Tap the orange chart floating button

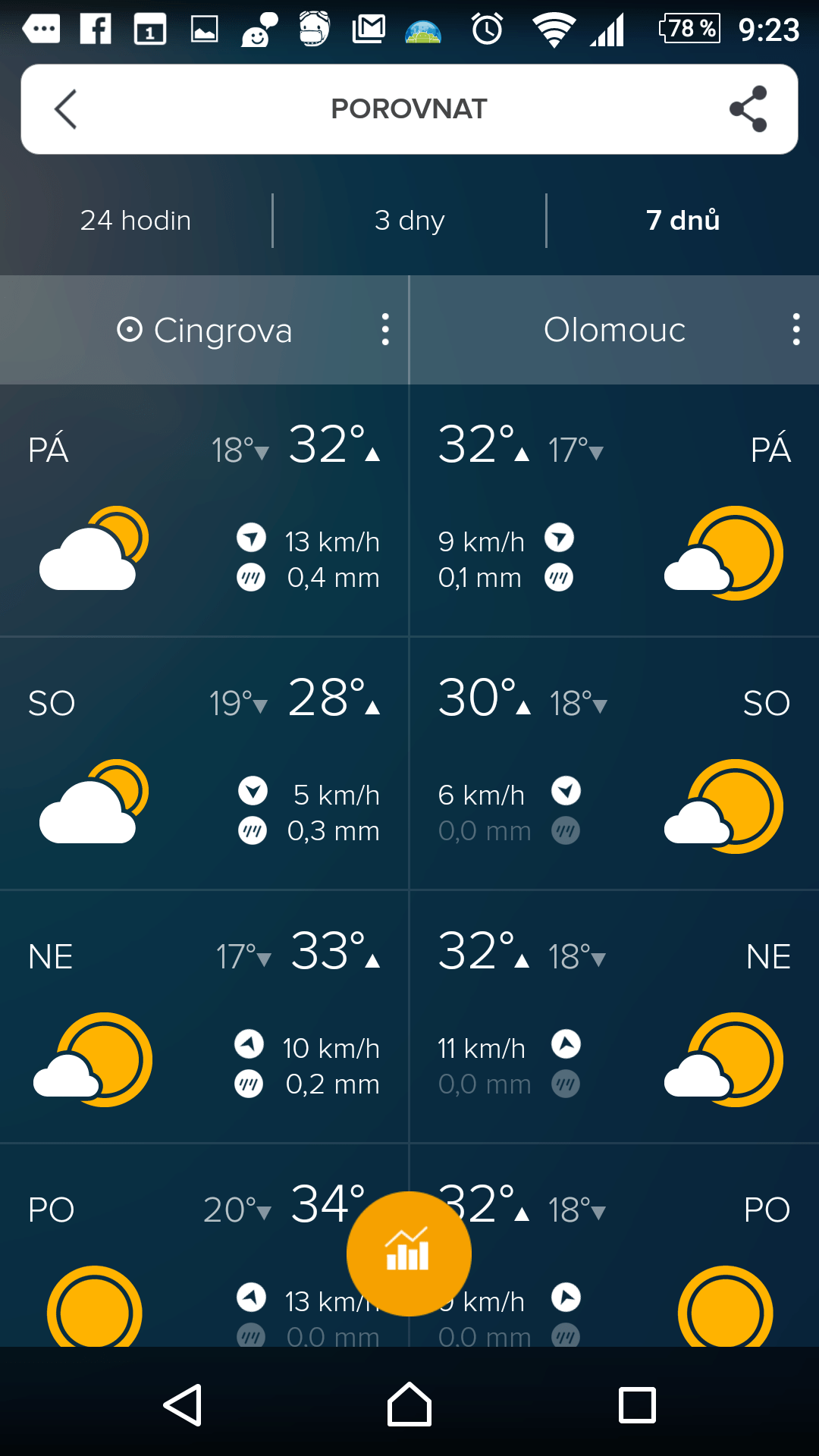click(409, 1254)
